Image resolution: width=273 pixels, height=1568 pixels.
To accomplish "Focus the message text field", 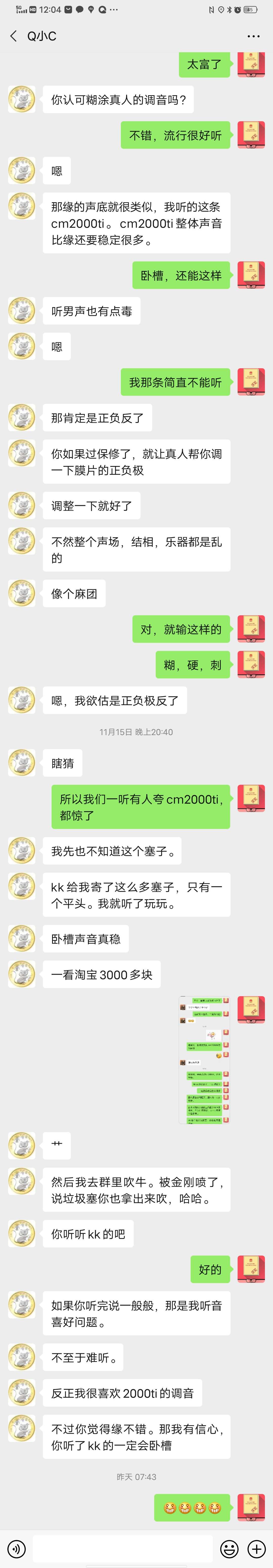I will (x=123, y=1549).
